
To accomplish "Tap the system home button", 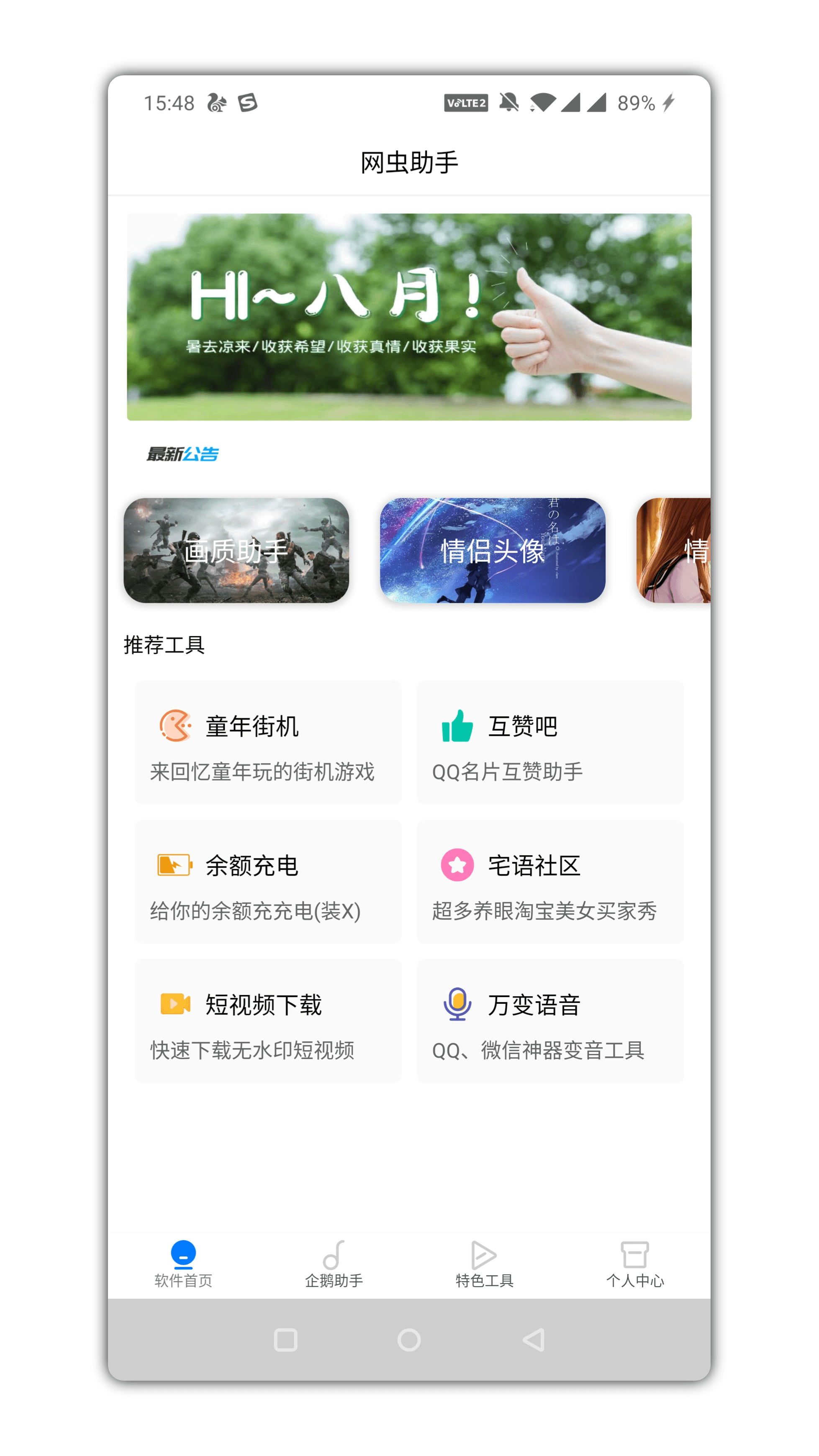I will [409, 1340].
